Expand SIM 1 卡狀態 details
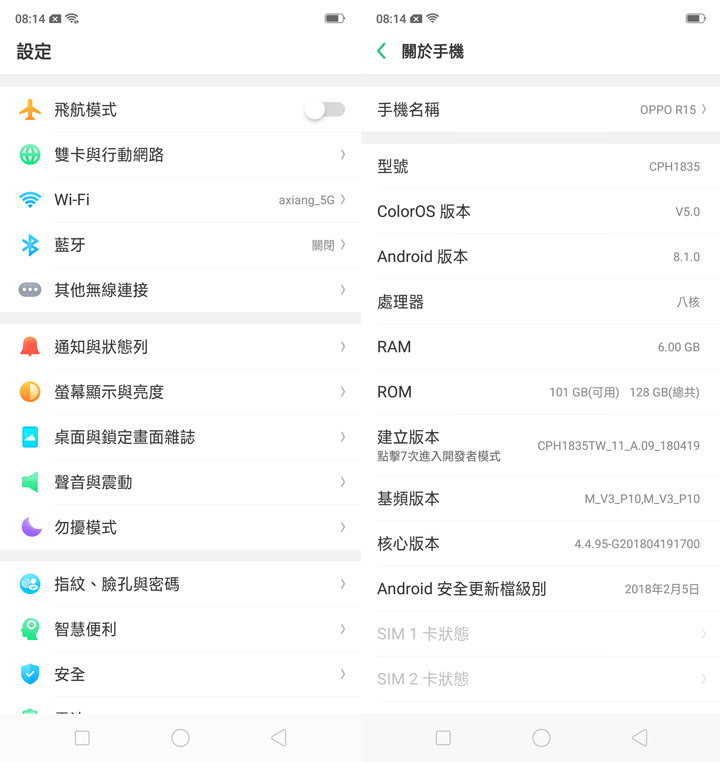 click(x=540, y=632)
